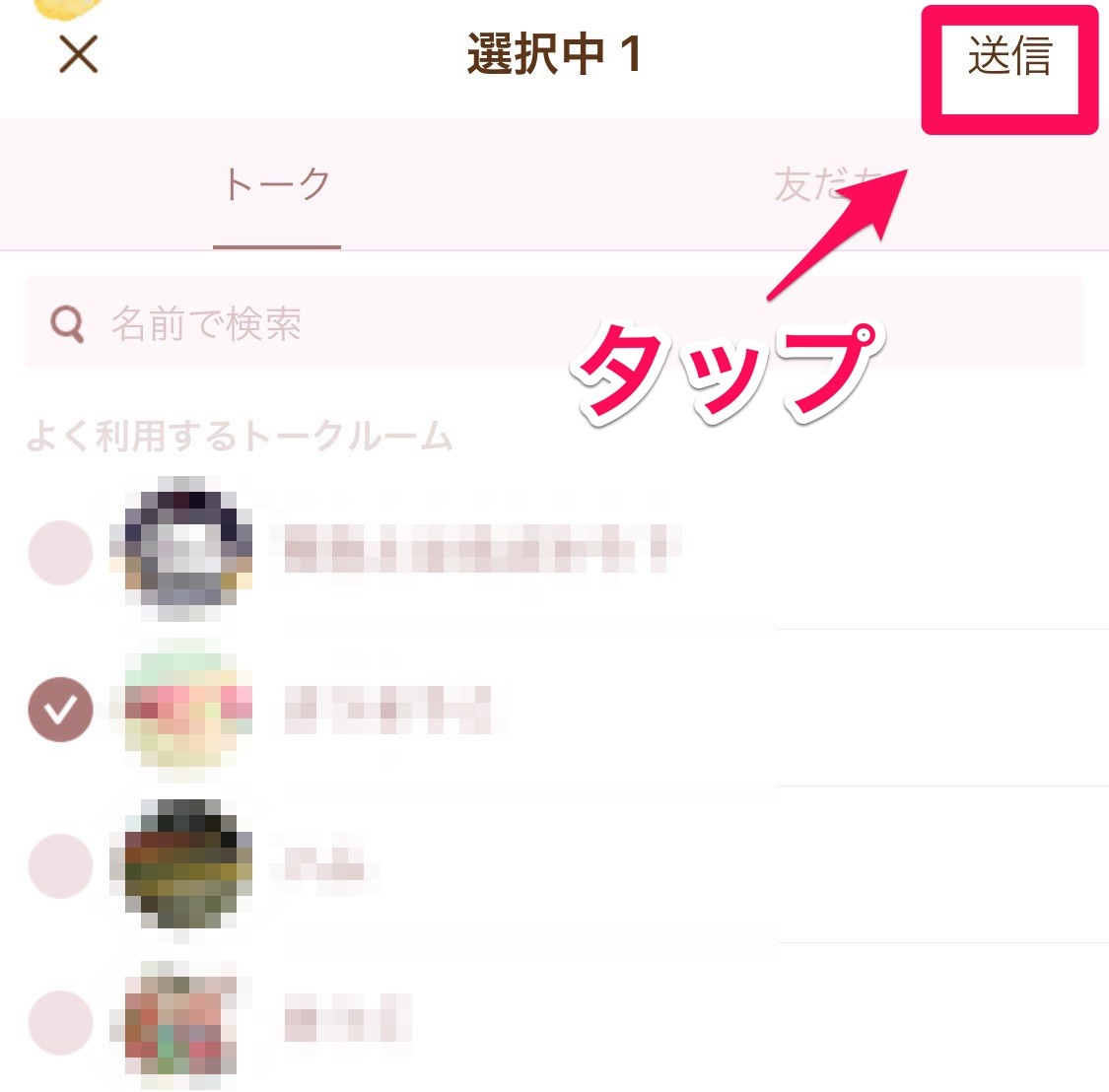Image resolution: width=1109 pixels, height=1092 pixels.
Task: Close the selection screen with X
Action: tap(78, 54)
